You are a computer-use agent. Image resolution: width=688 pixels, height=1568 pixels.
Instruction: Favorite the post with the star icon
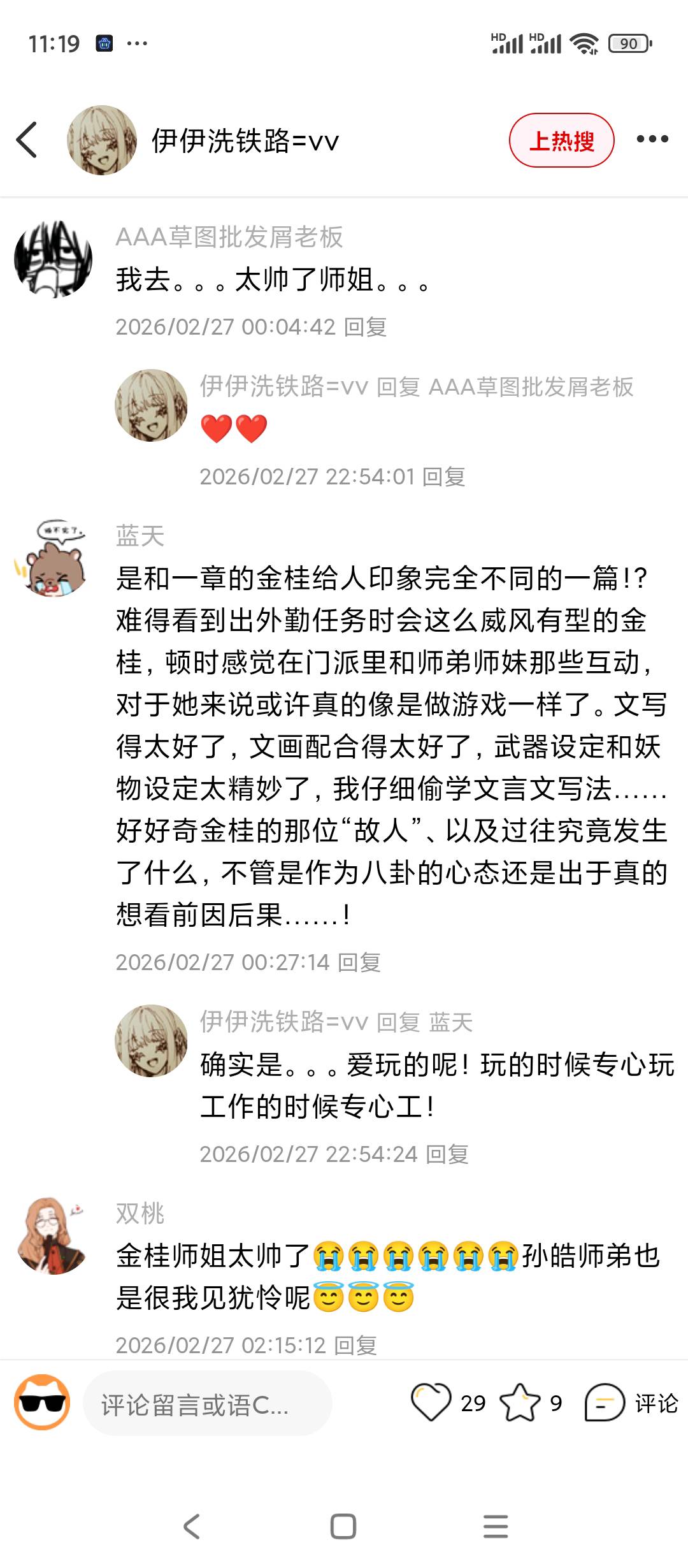[x=520, y=1403]
